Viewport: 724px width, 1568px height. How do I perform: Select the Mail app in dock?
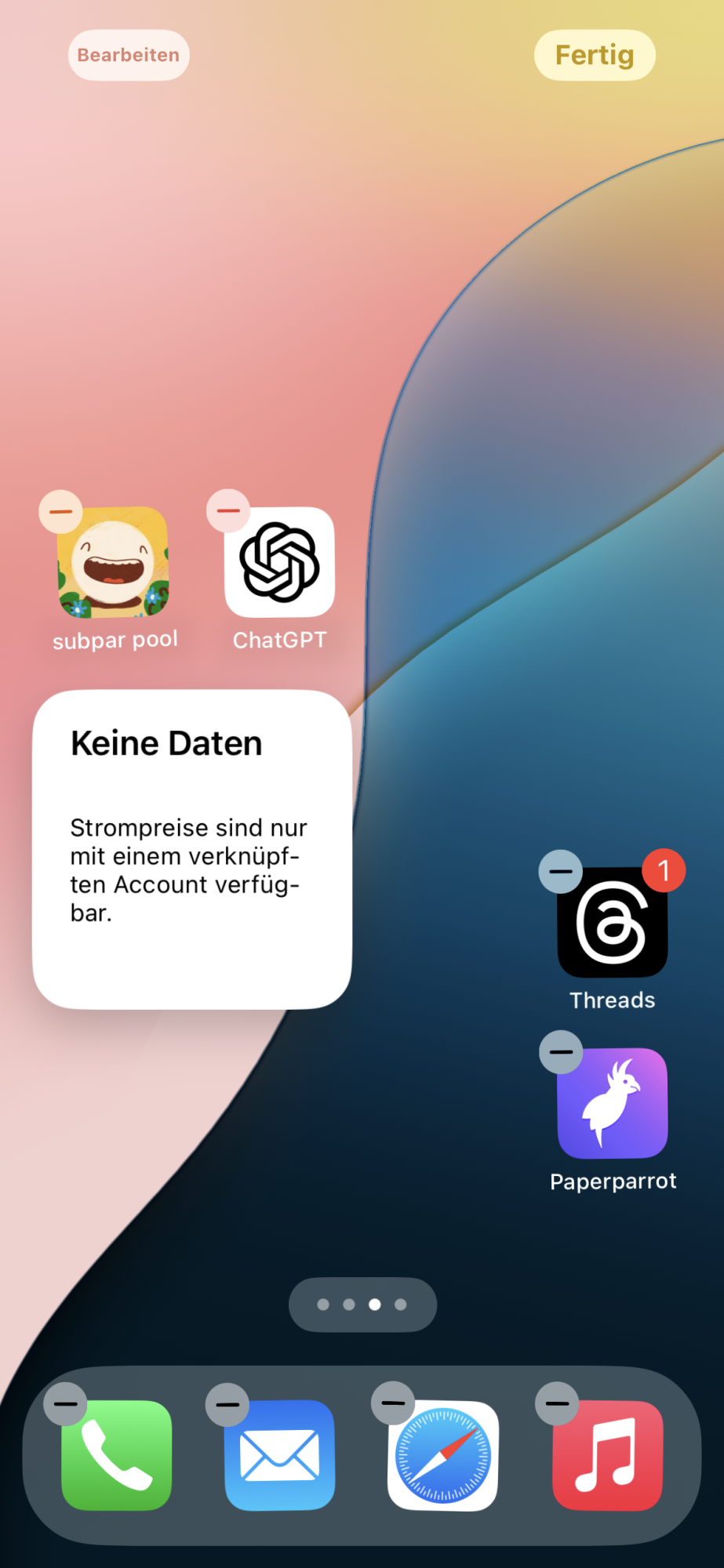pos(280,1456)
